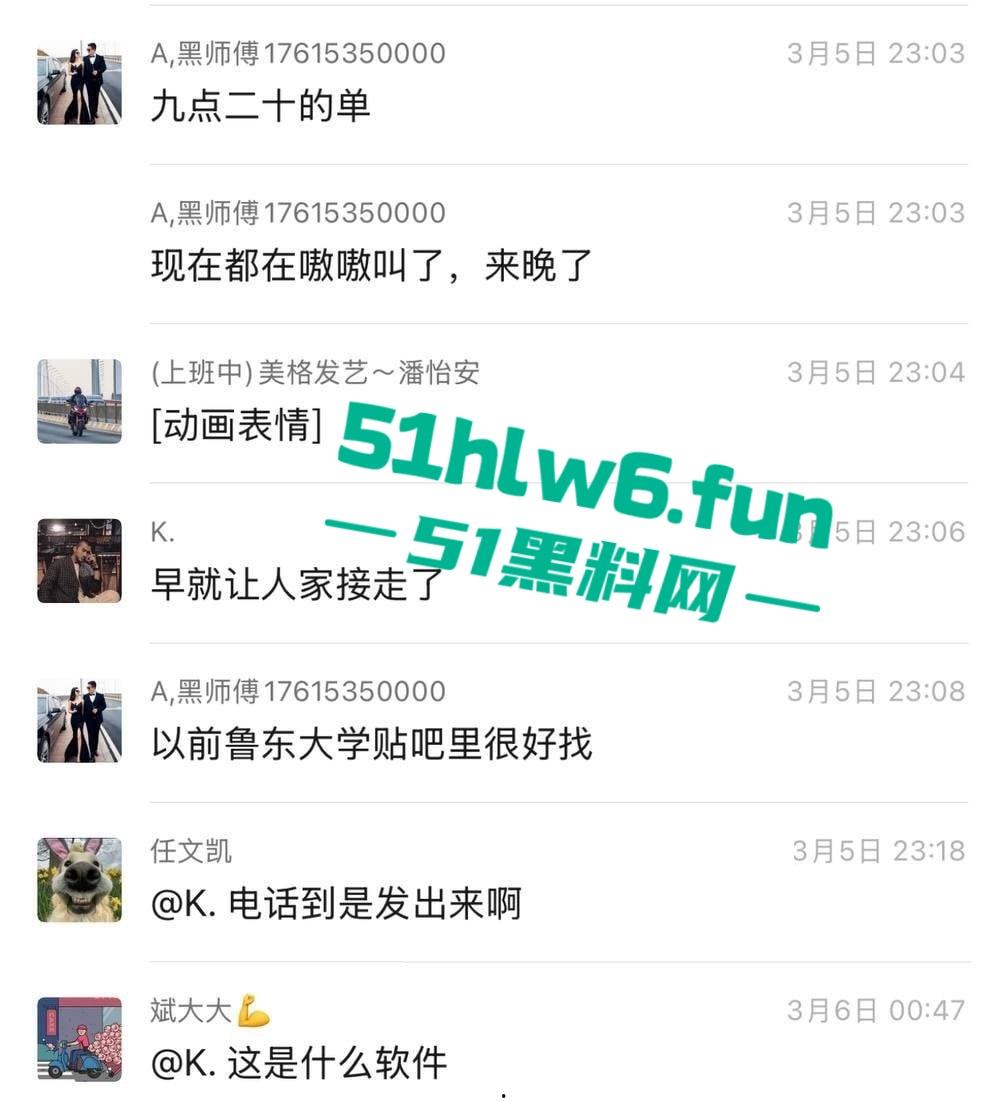
Task: Select the message 九点二十的单
Action: tap(260, 105)
